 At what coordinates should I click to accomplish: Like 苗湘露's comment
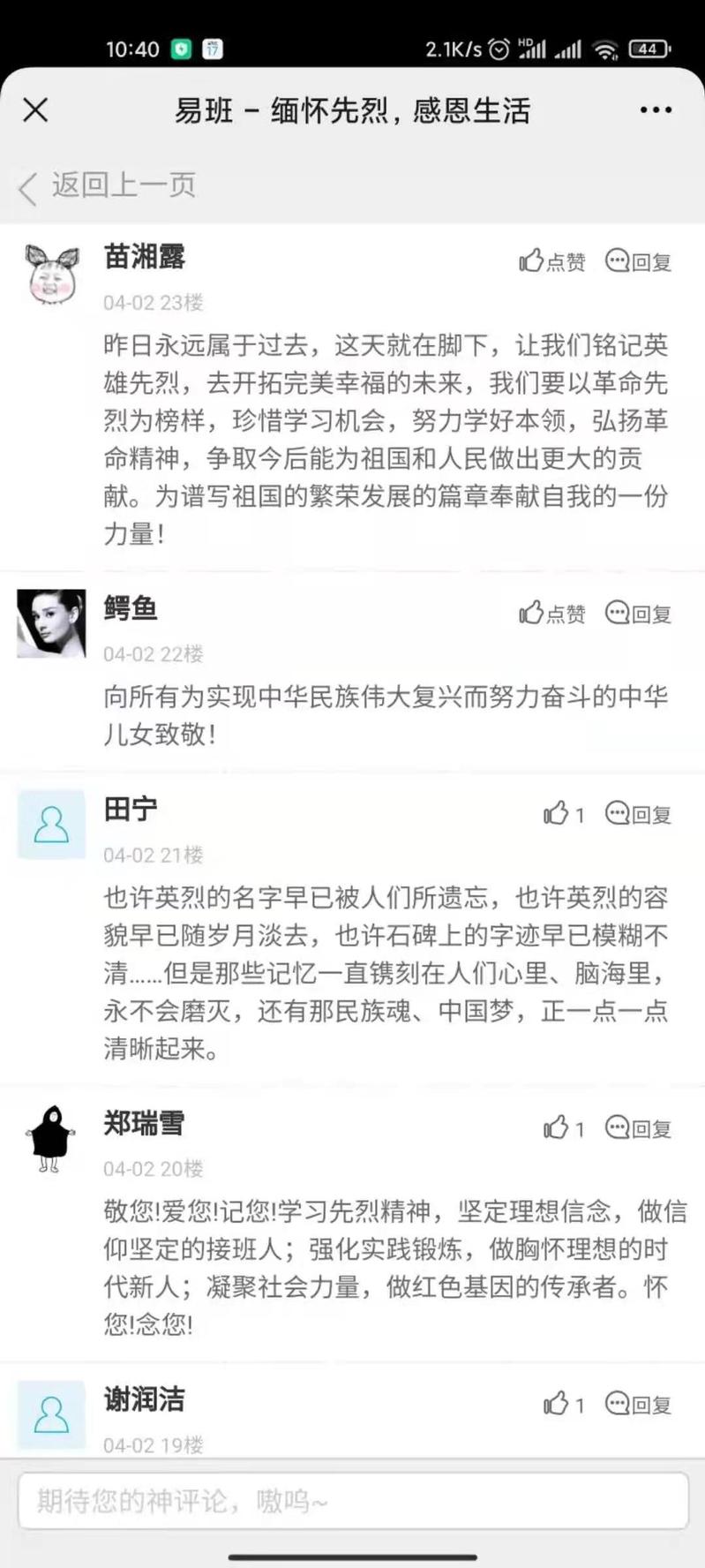552,261
